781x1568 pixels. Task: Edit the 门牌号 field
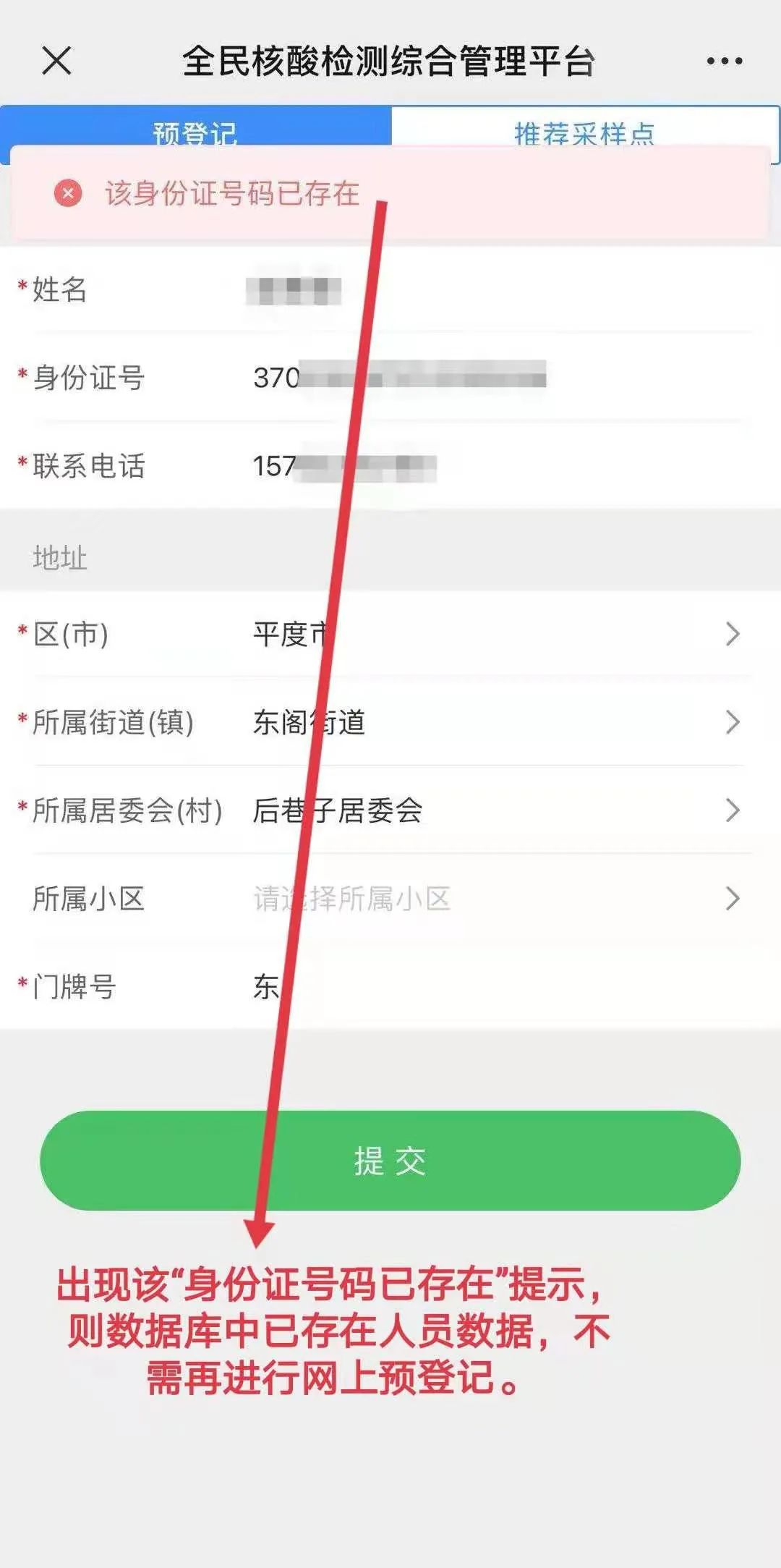pos(390,987)
